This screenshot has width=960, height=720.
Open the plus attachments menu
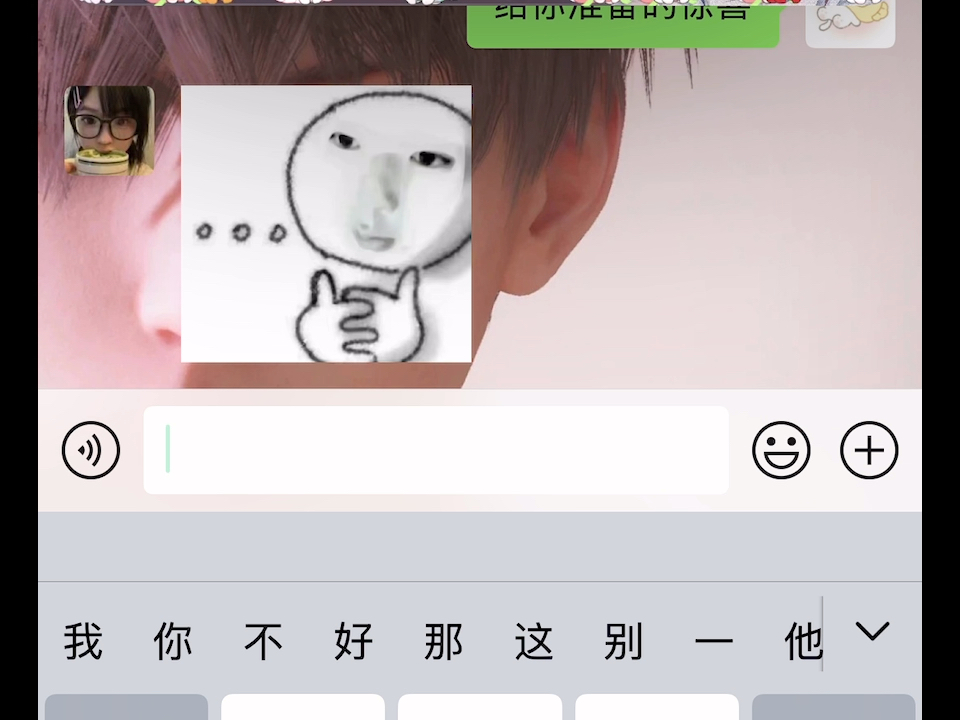tap(869, 451)
